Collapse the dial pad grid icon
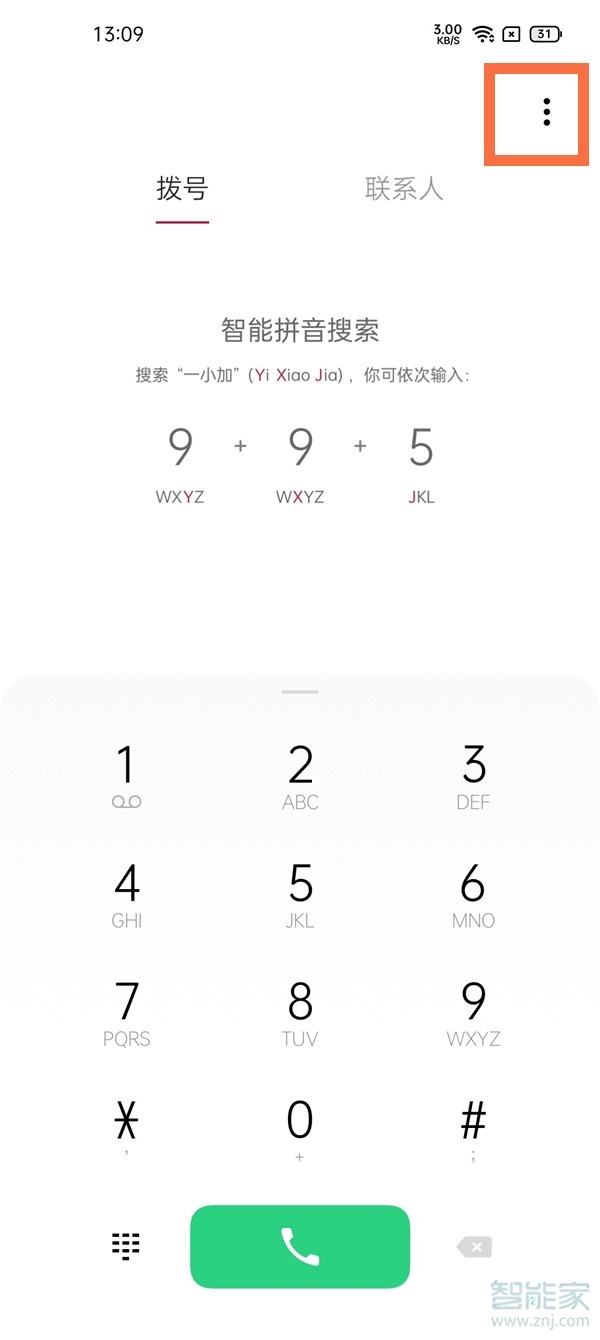600x1340 pixels. [x=126, y=1246]
